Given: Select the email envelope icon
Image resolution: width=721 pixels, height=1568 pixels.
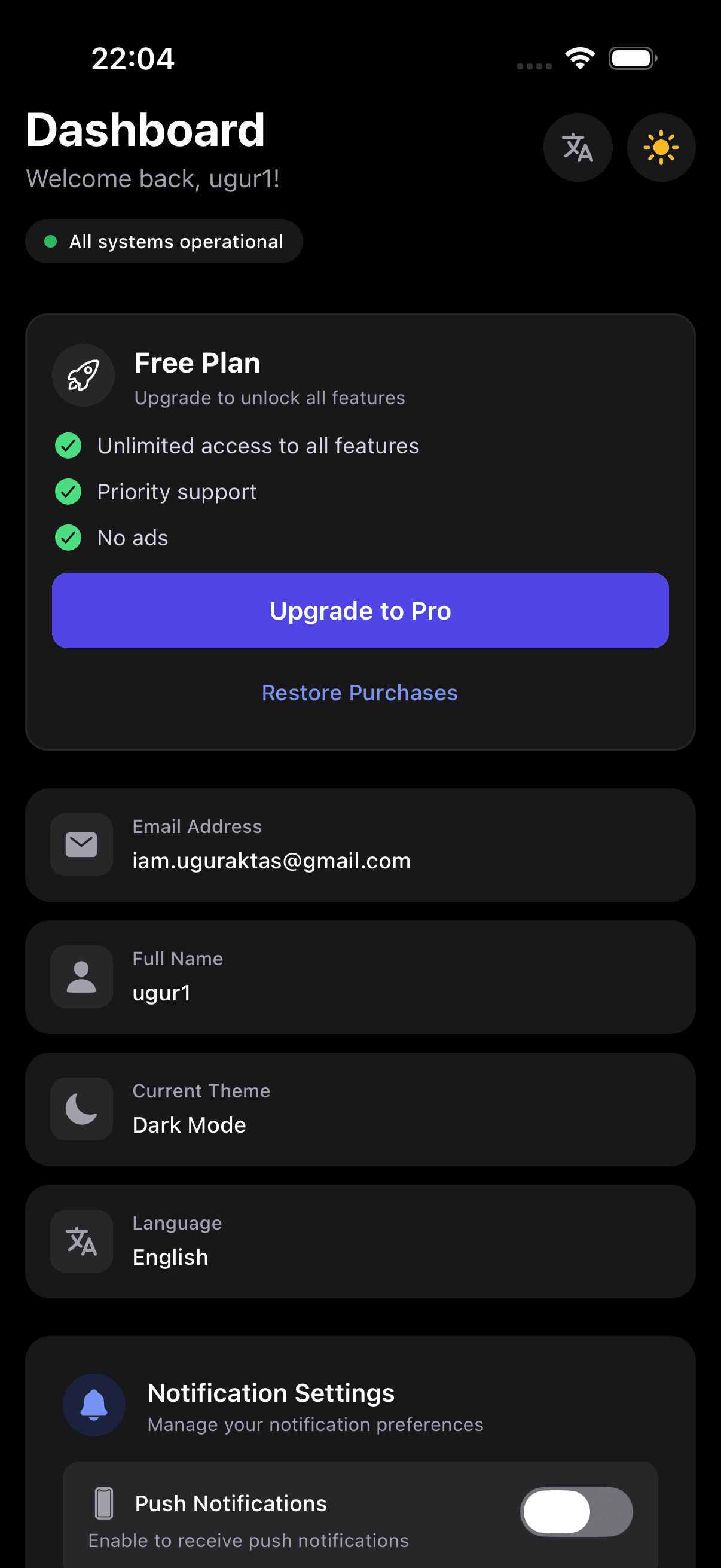Looking at the screenshot, I should [81, 844].
